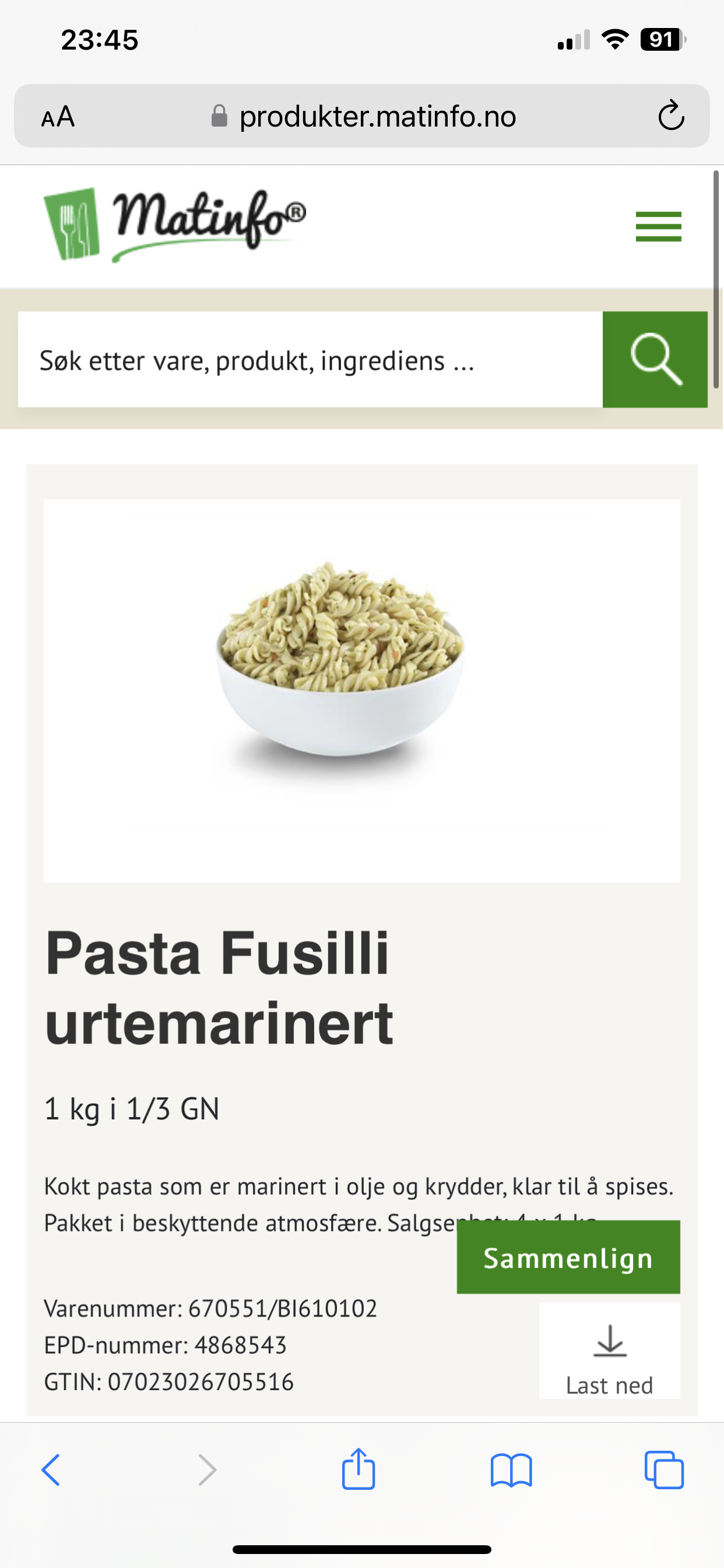Screen dimensions: 724x1568
Task: Tap the produkter.matinfo.no address bar
Action: [x=364, y=116]
